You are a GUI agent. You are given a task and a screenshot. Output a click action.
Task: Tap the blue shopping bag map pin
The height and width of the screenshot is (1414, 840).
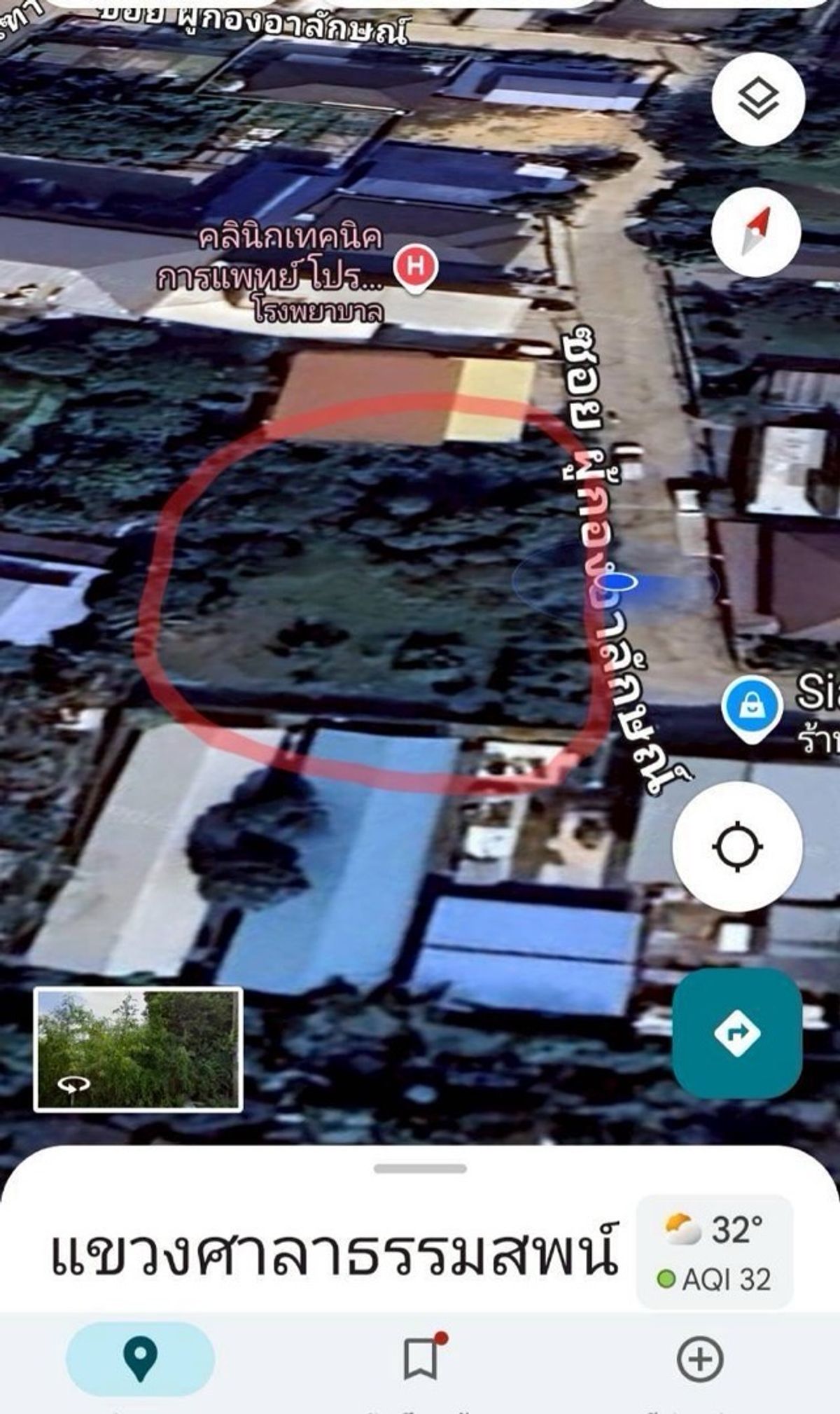(x=752, y=709)
